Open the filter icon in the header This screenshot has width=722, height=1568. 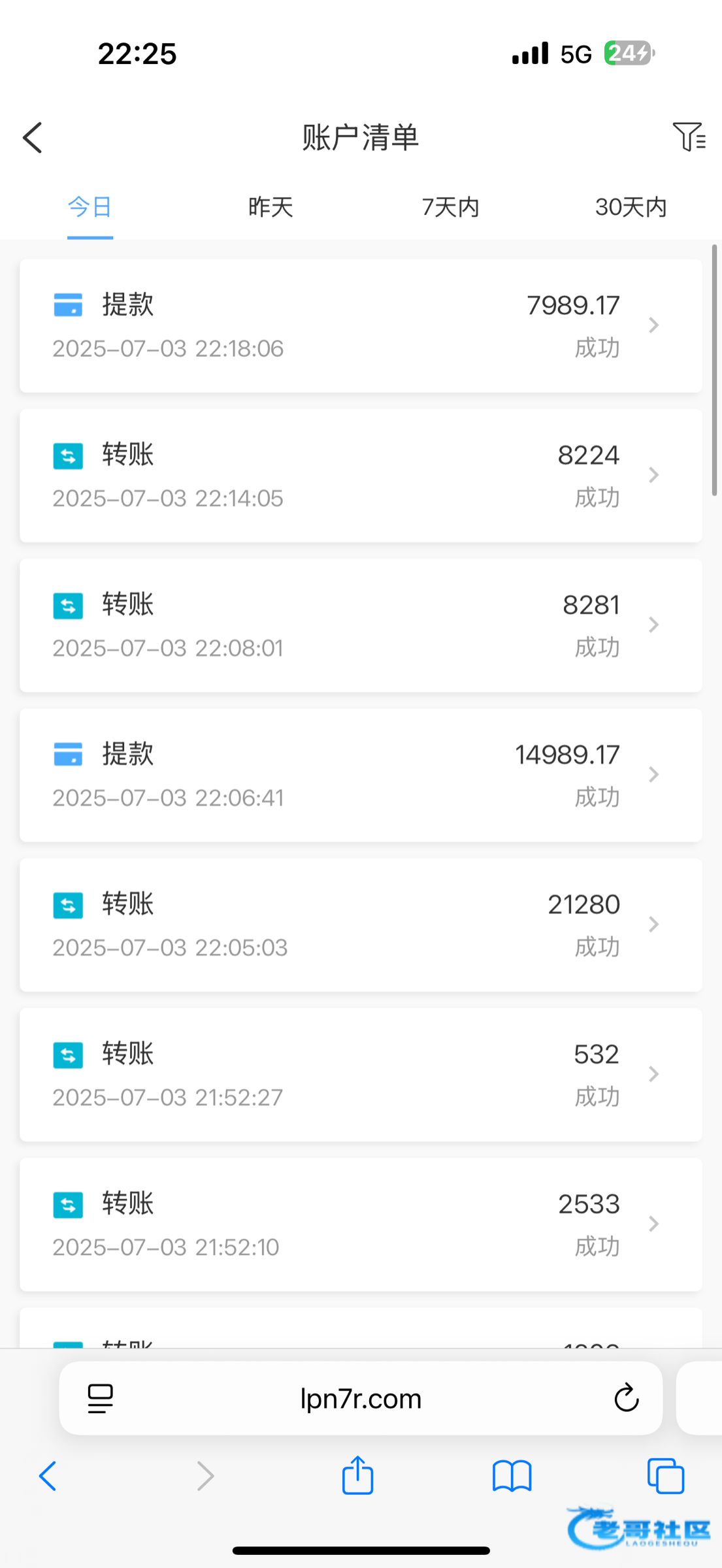[689, 137]
